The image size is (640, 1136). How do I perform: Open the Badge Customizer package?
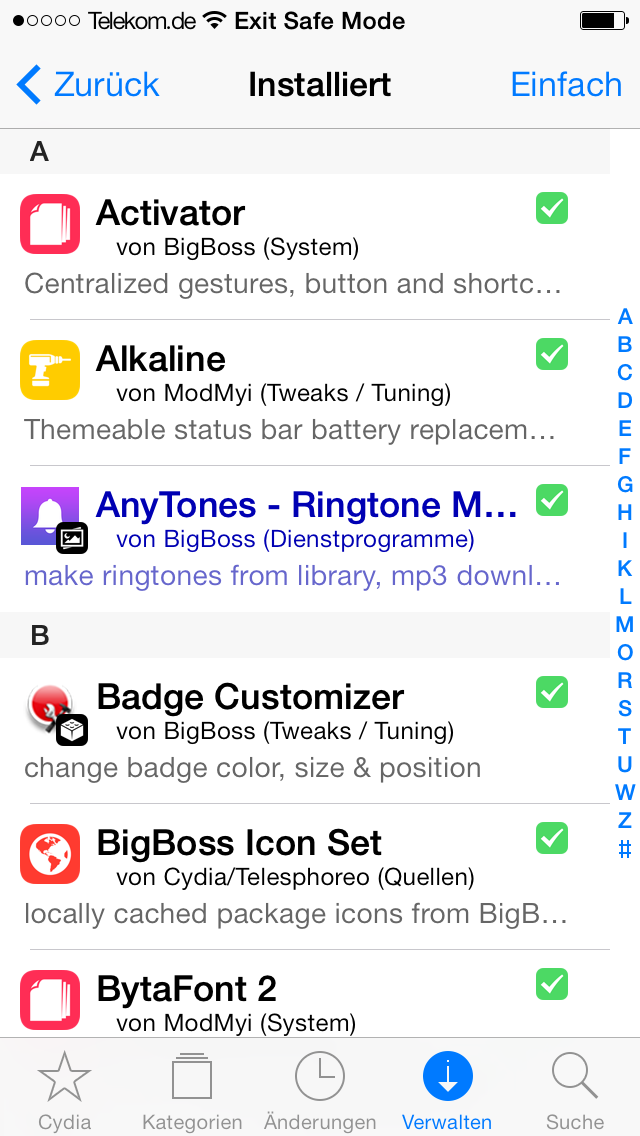[x=300, y=731]
